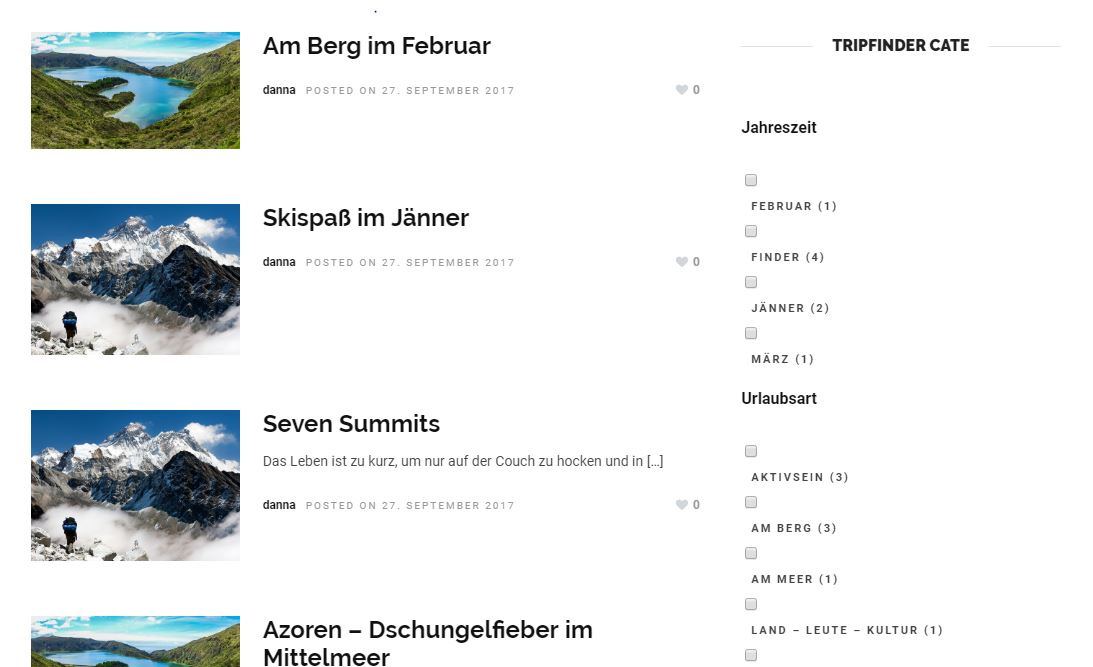Like the Seven Summits post
1093x667 pixels.
click(x=682, y=505)
